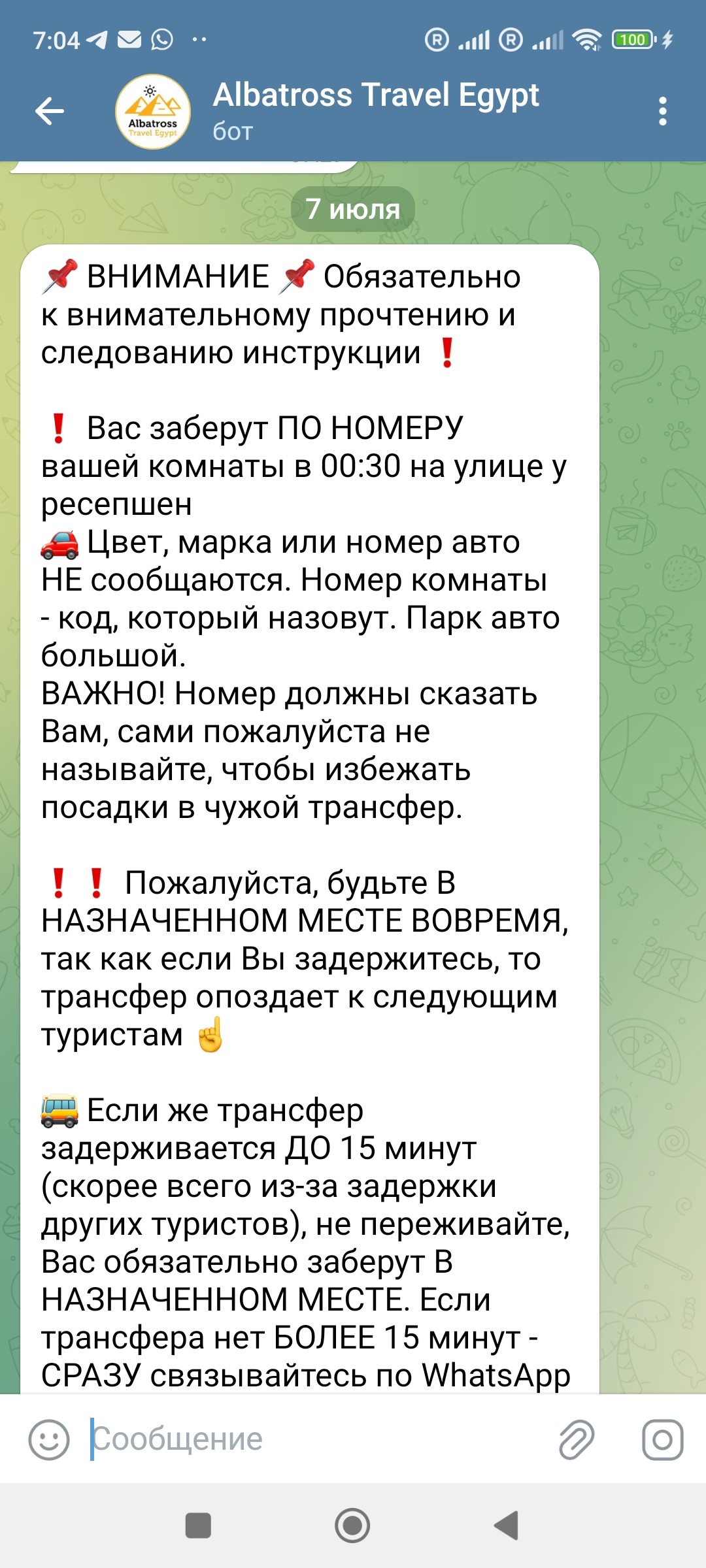
Task: Open the emoji picker
Action: [49, 1439]
